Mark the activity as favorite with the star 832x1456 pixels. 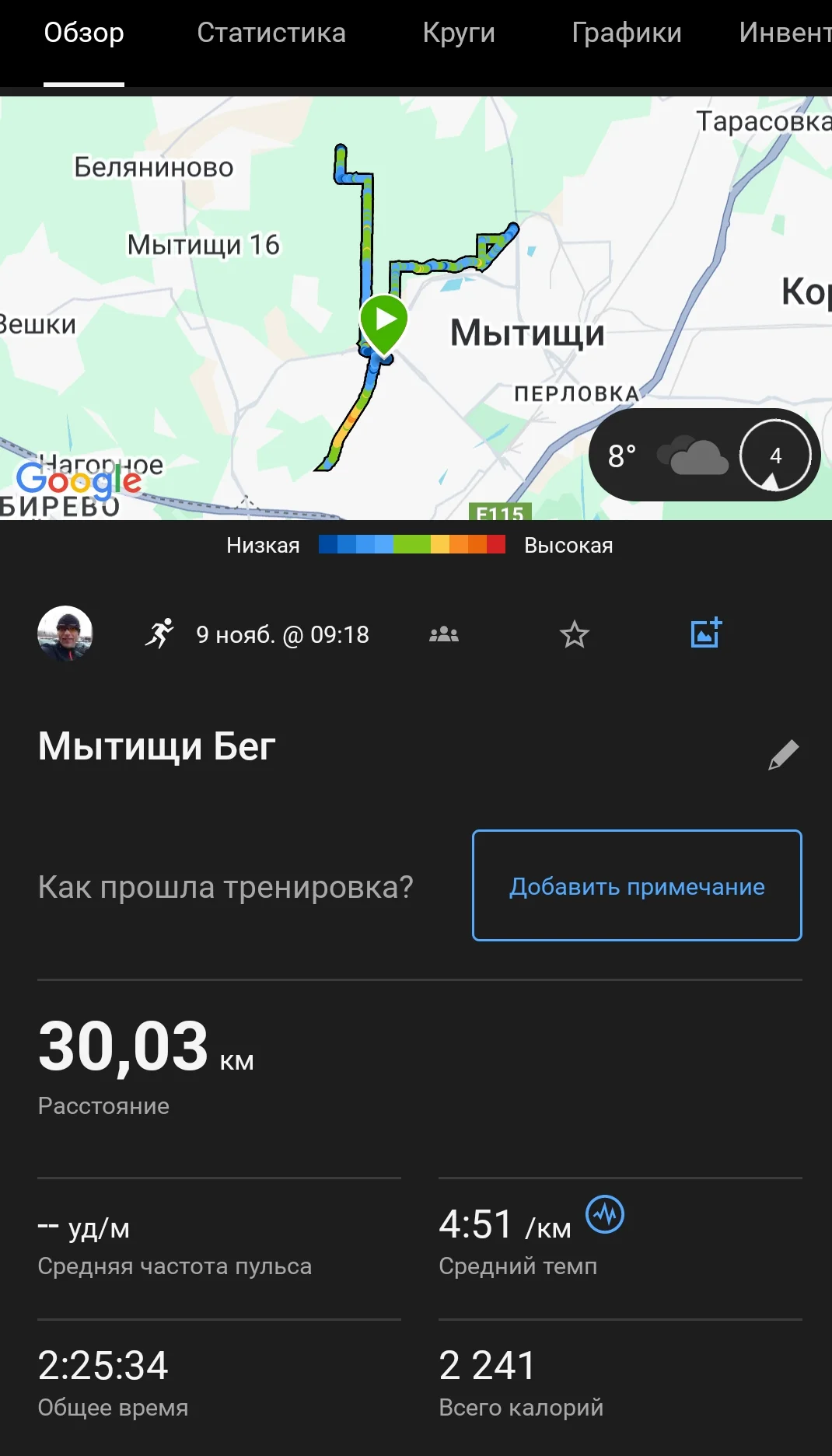point(575,634)
